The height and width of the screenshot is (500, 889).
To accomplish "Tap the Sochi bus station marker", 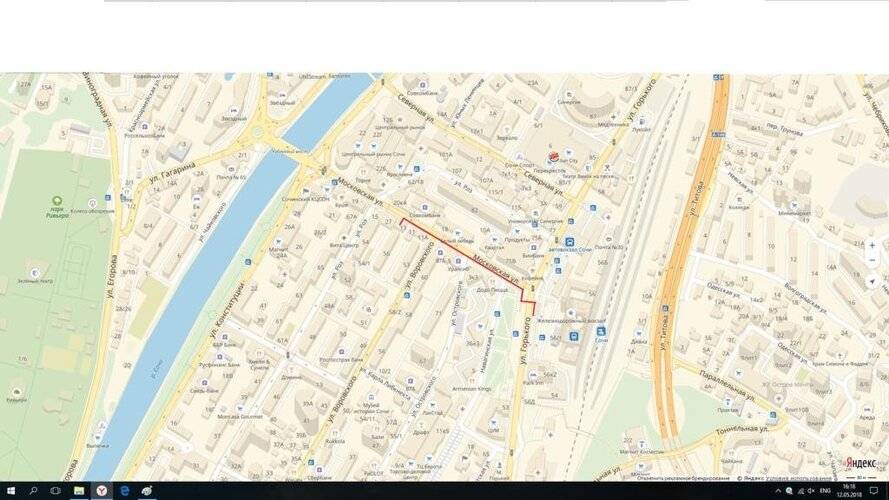I will coord(568,242).
